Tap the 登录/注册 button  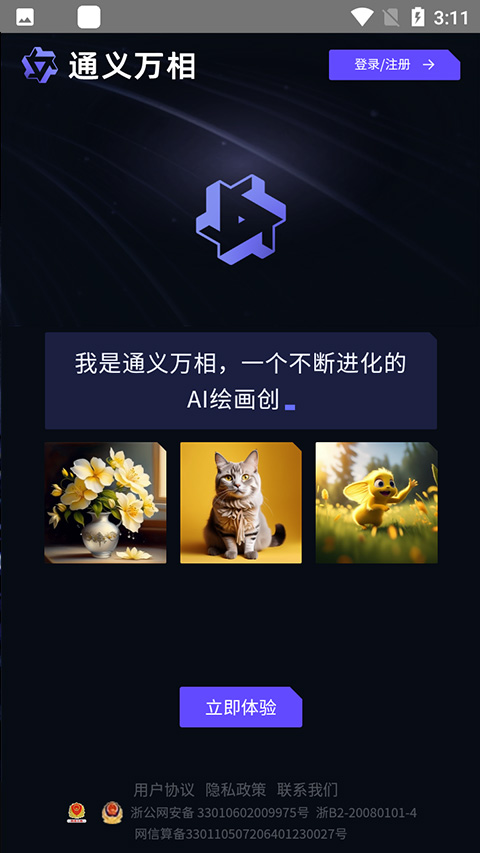pos(395,65)
